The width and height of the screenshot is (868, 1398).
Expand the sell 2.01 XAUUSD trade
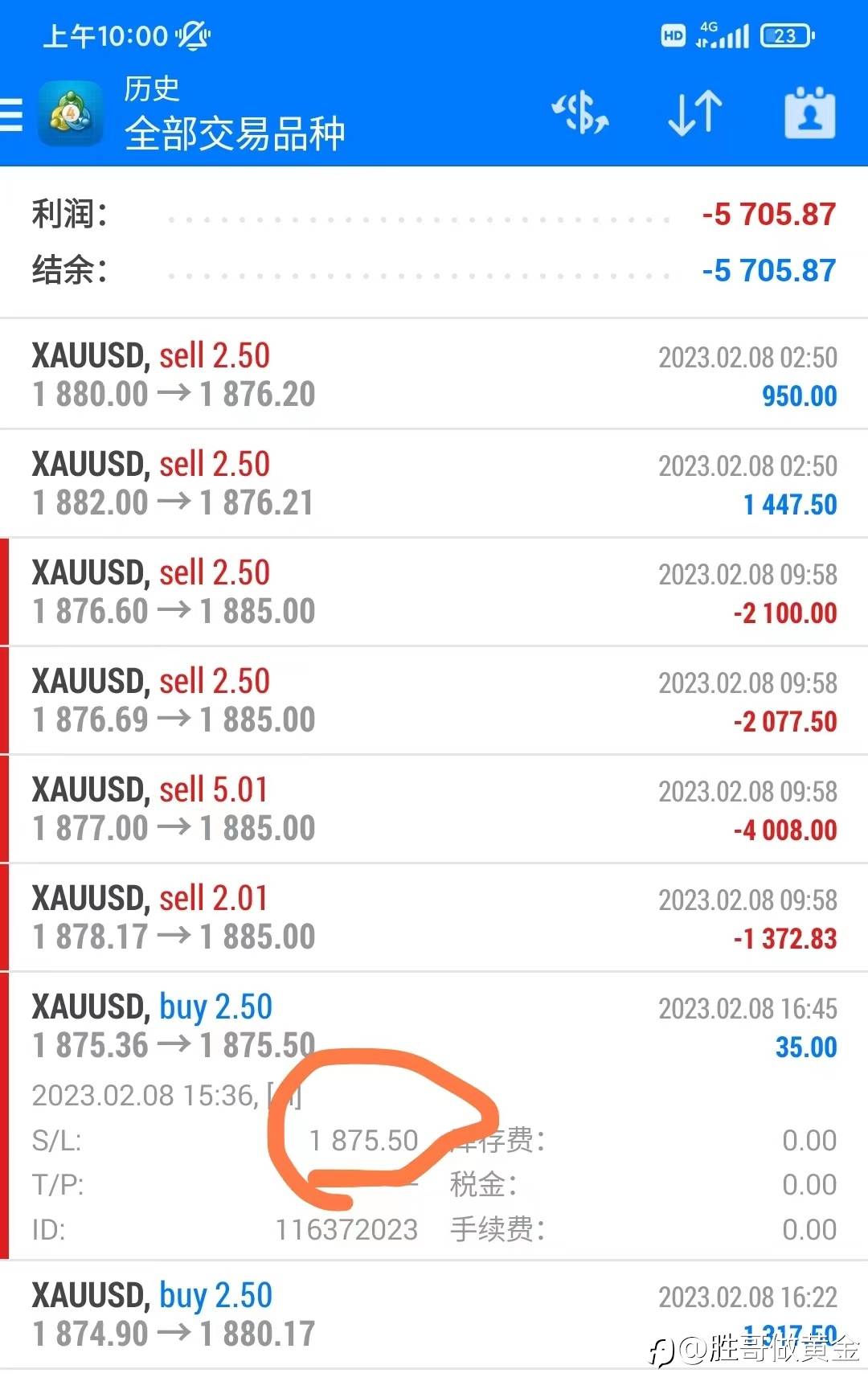(434, 917)
